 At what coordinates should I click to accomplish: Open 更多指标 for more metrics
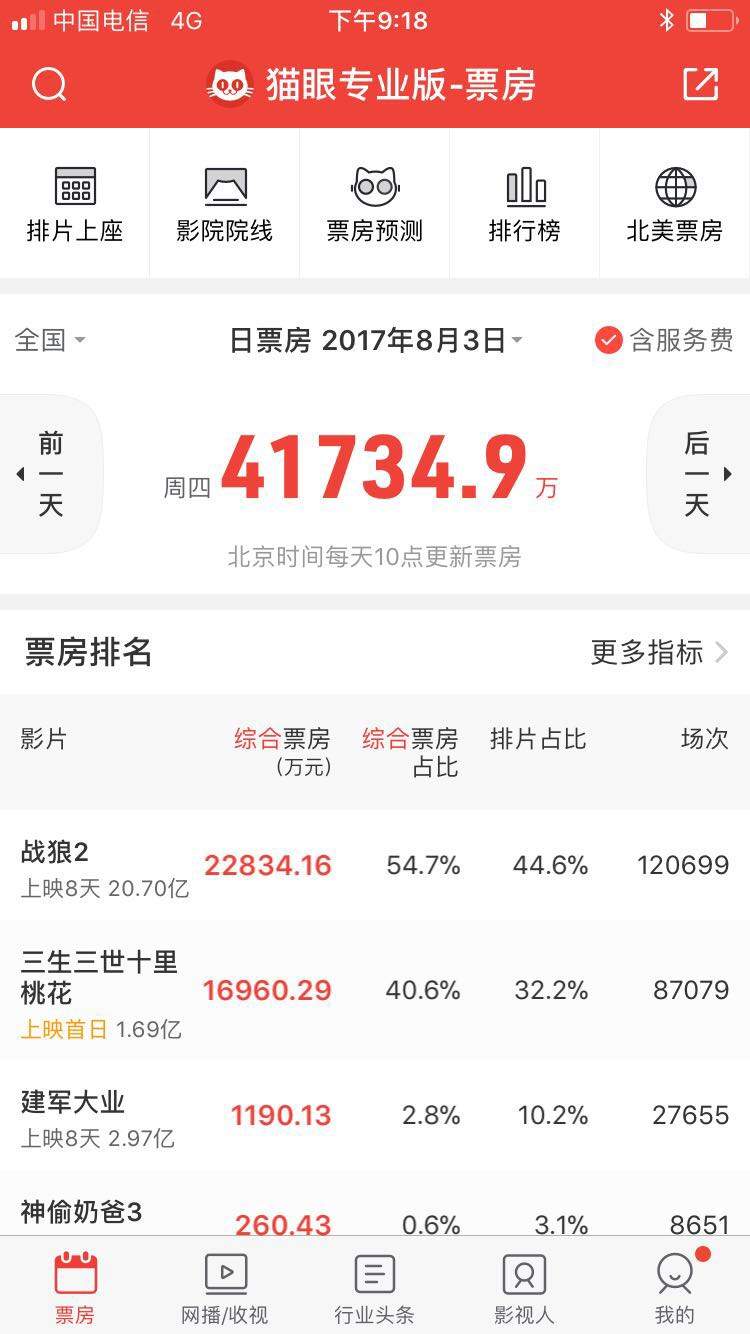[x=660, y=652]
